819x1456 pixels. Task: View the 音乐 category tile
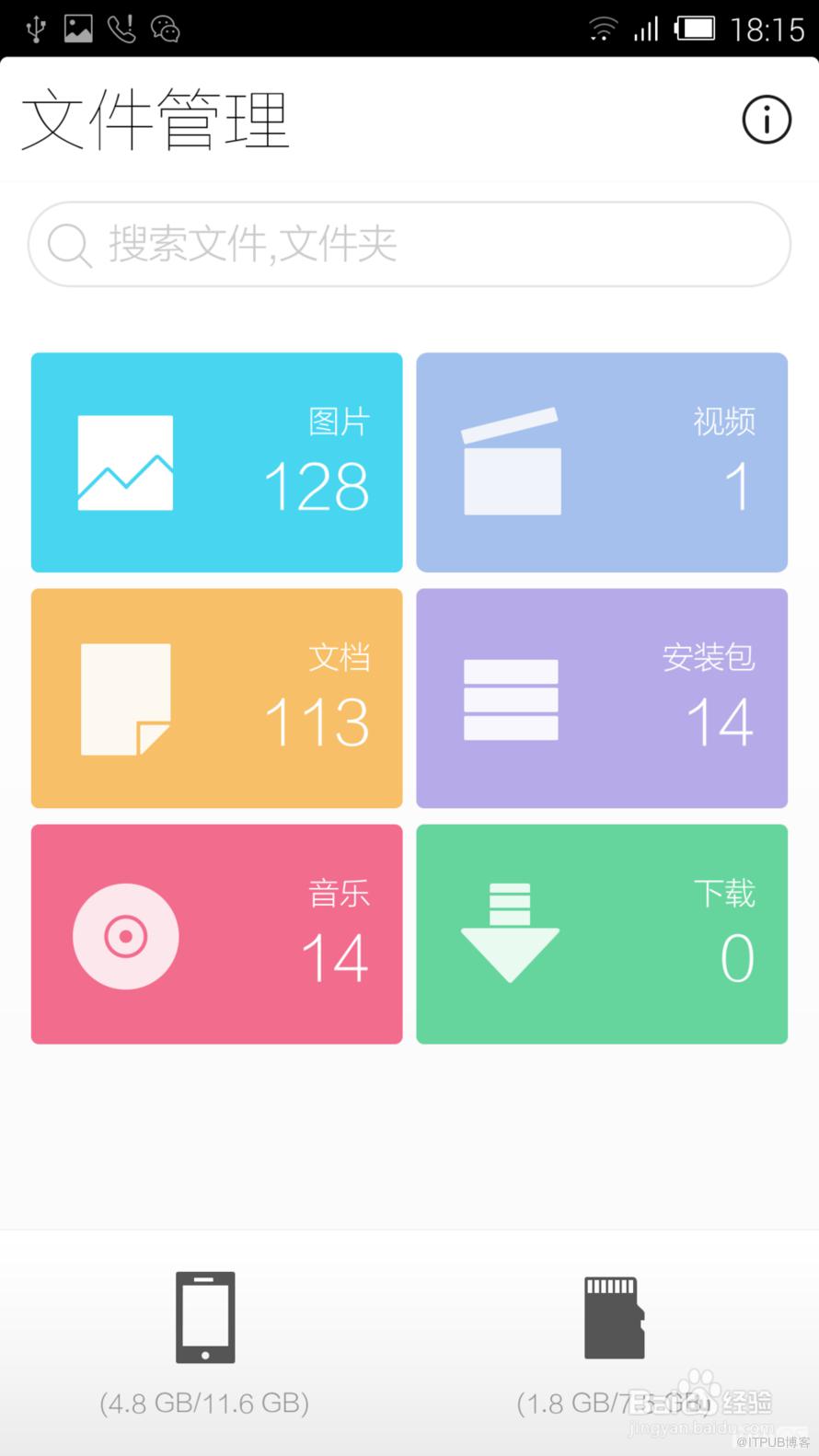217,933
